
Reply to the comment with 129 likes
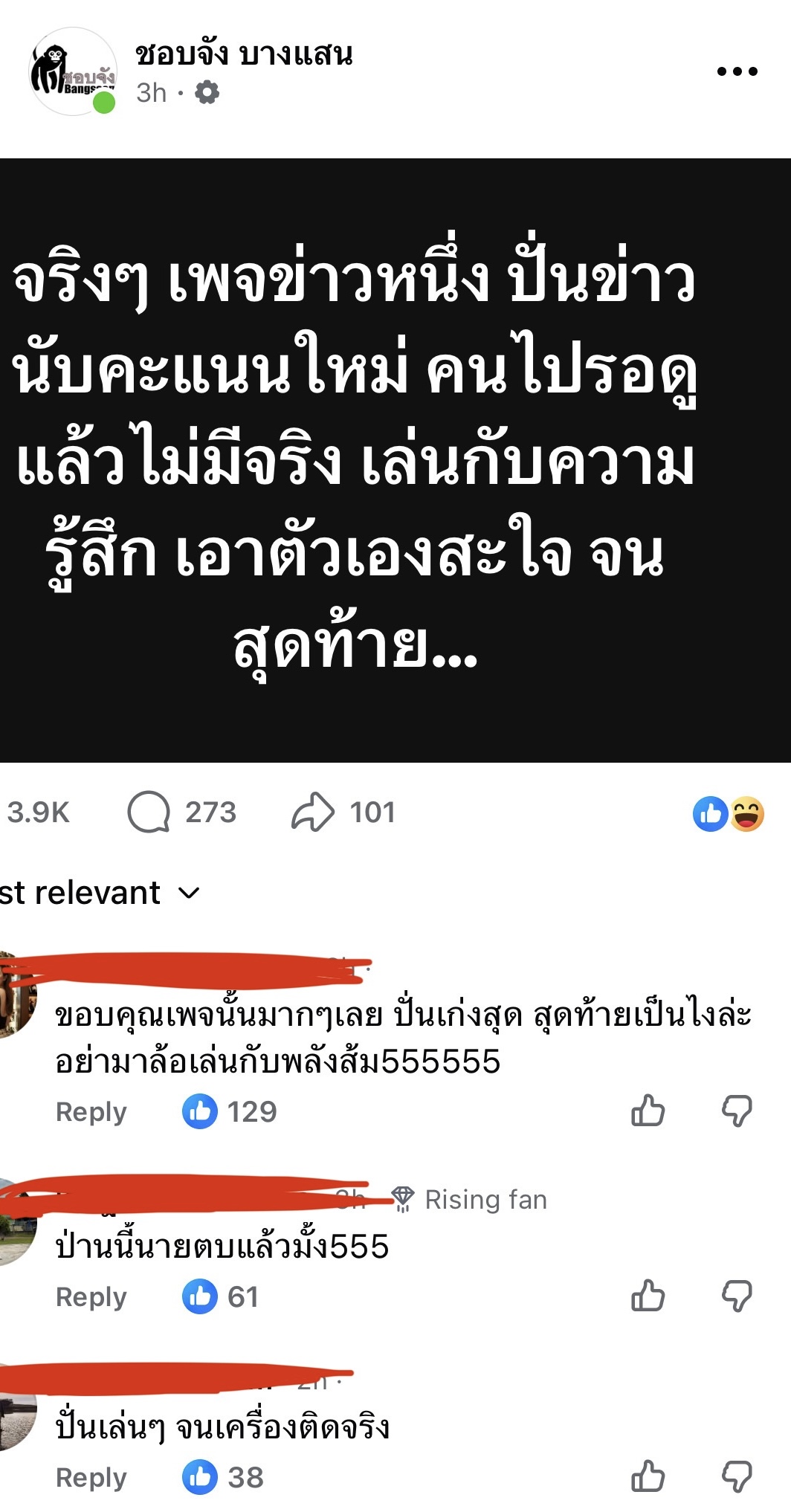pos(91,1112)
